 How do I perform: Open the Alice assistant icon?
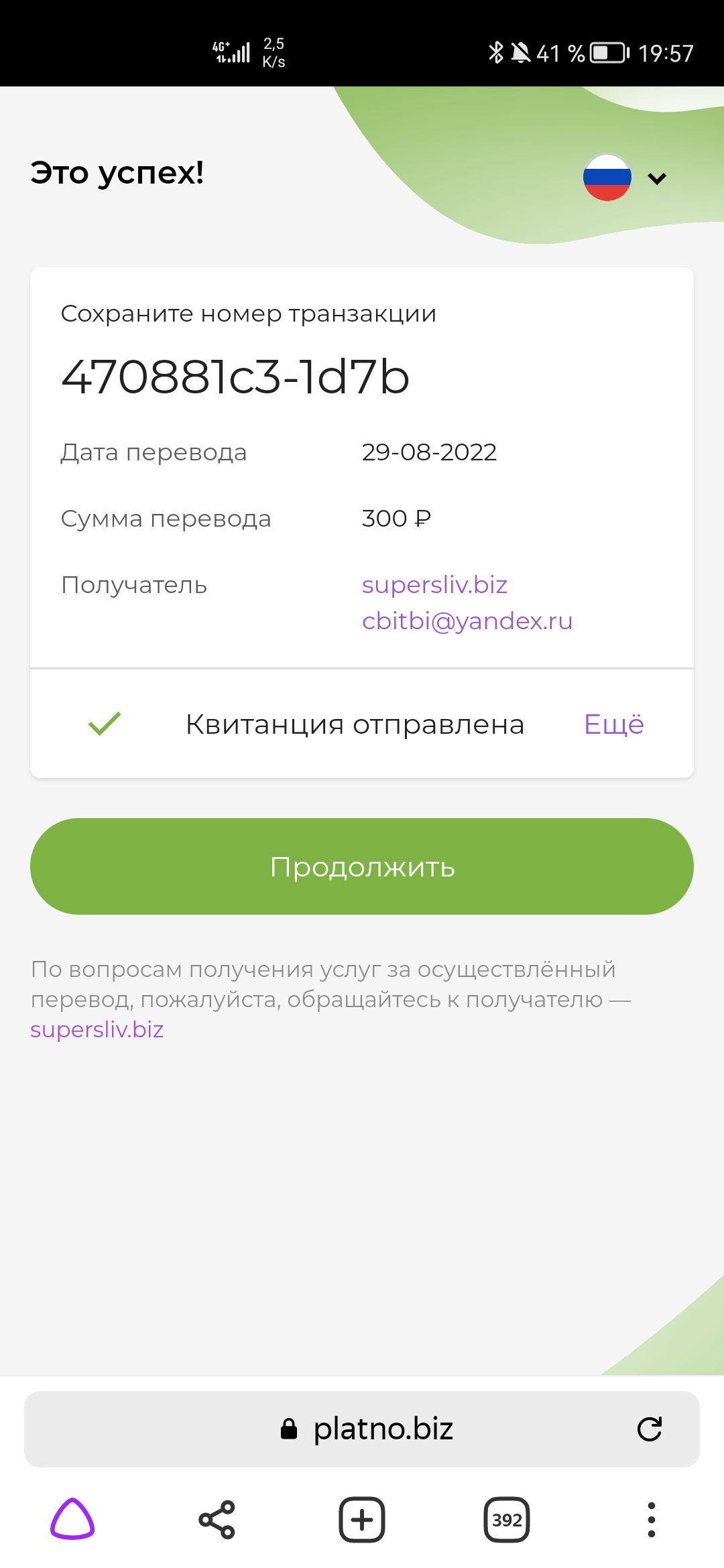click(x=72, y=1519)
